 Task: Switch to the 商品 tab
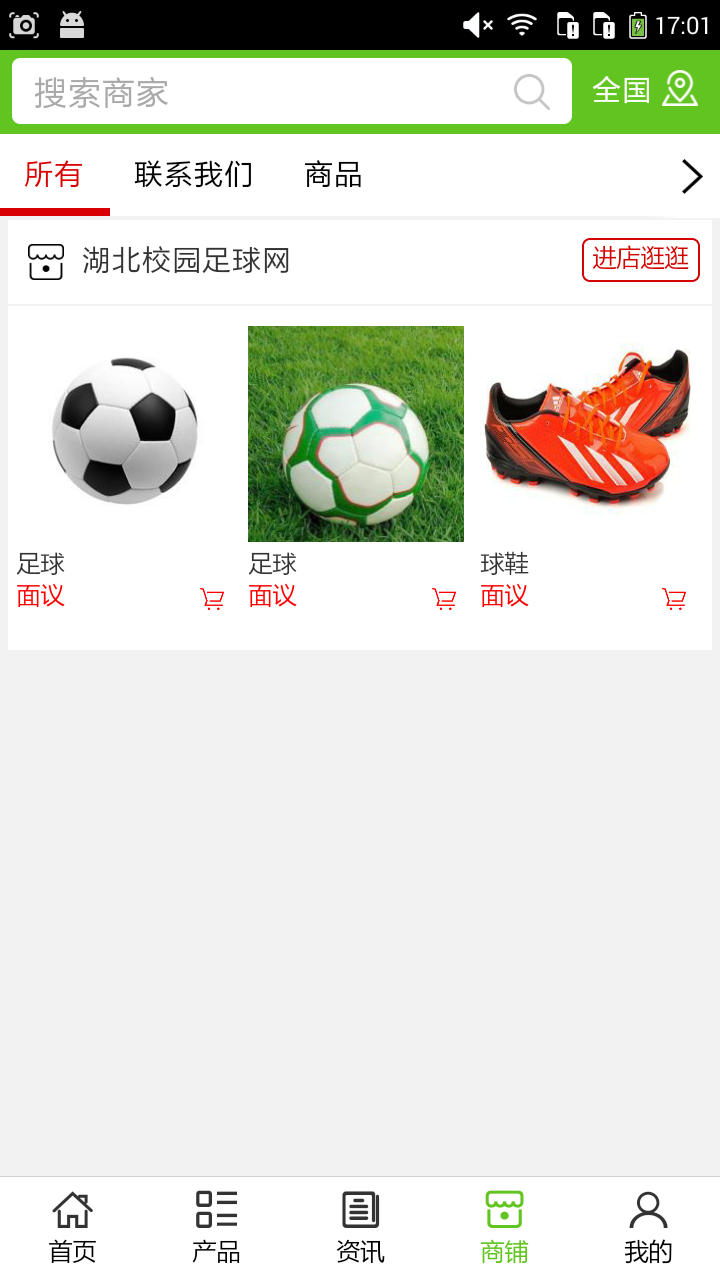333,175
